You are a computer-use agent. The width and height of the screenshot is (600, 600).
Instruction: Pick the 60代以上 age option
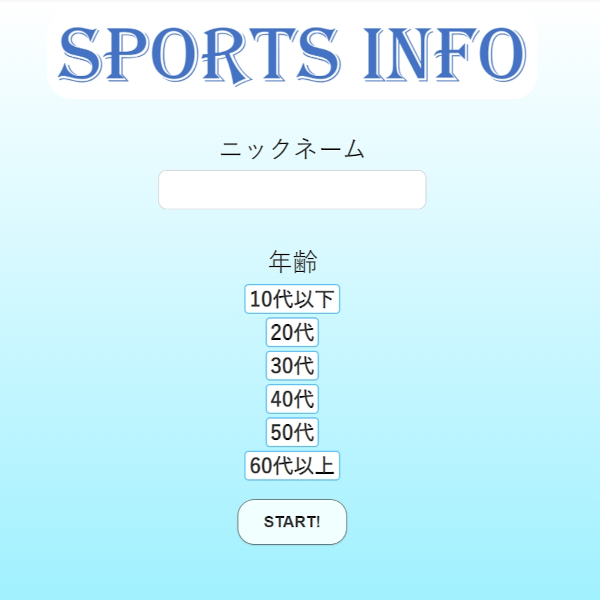tap(292, 466)
